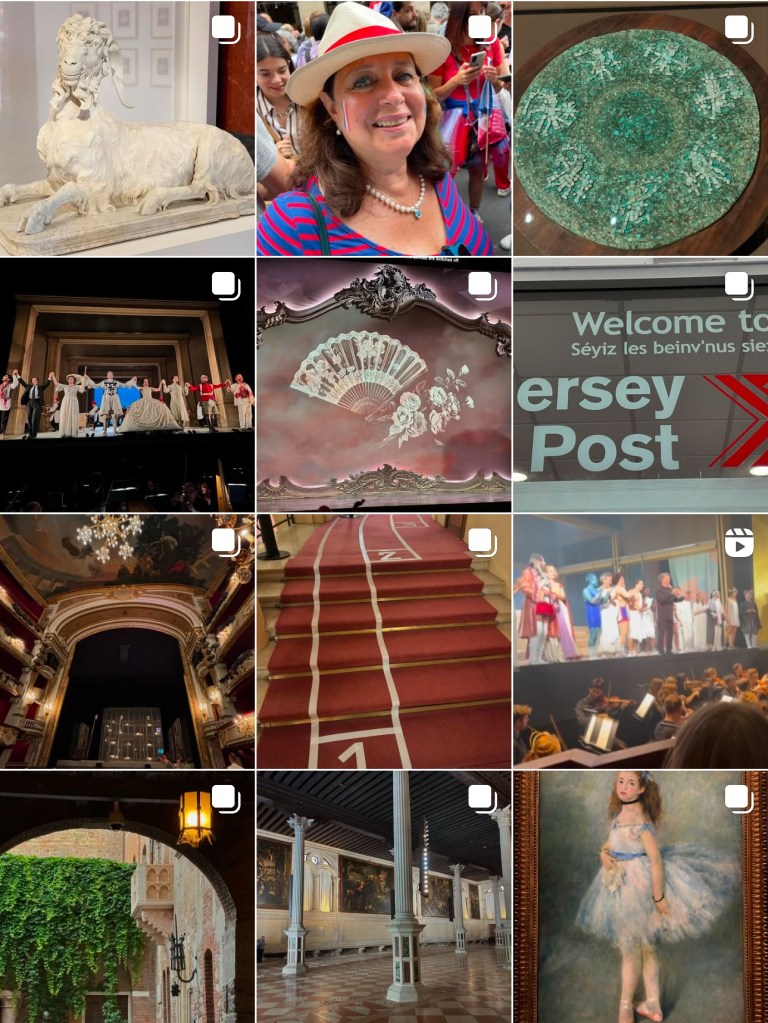Open the white goat sculpture post
This screenshot has width=768, height=1023.
(x=127, y=128)
